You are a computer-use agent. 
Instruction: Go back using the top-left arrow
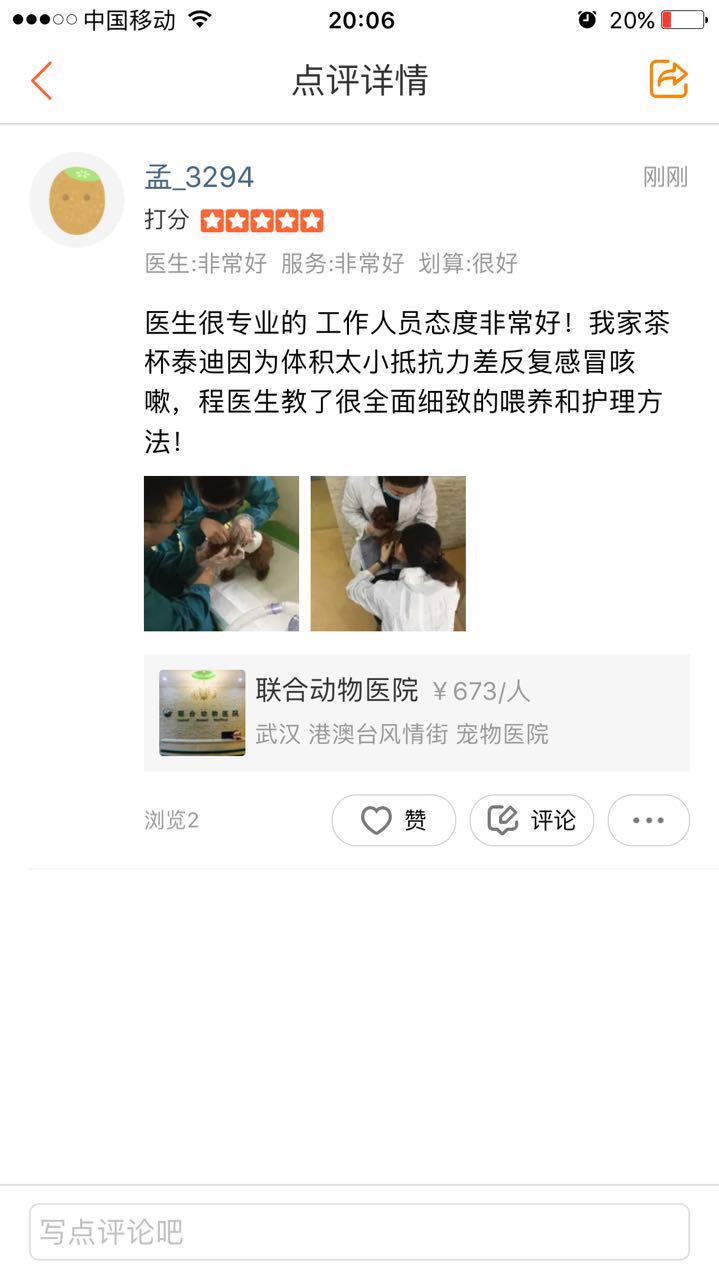click(x=41, y=80)
